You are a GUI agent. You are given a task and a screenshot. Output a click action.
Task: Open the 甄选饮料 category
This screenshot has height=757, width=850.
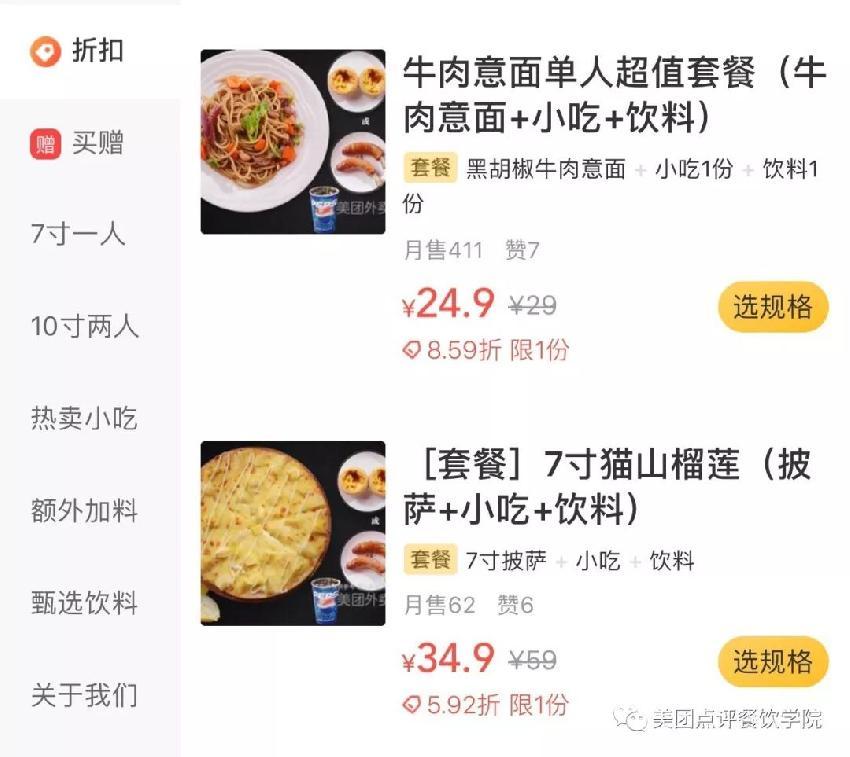84,603
